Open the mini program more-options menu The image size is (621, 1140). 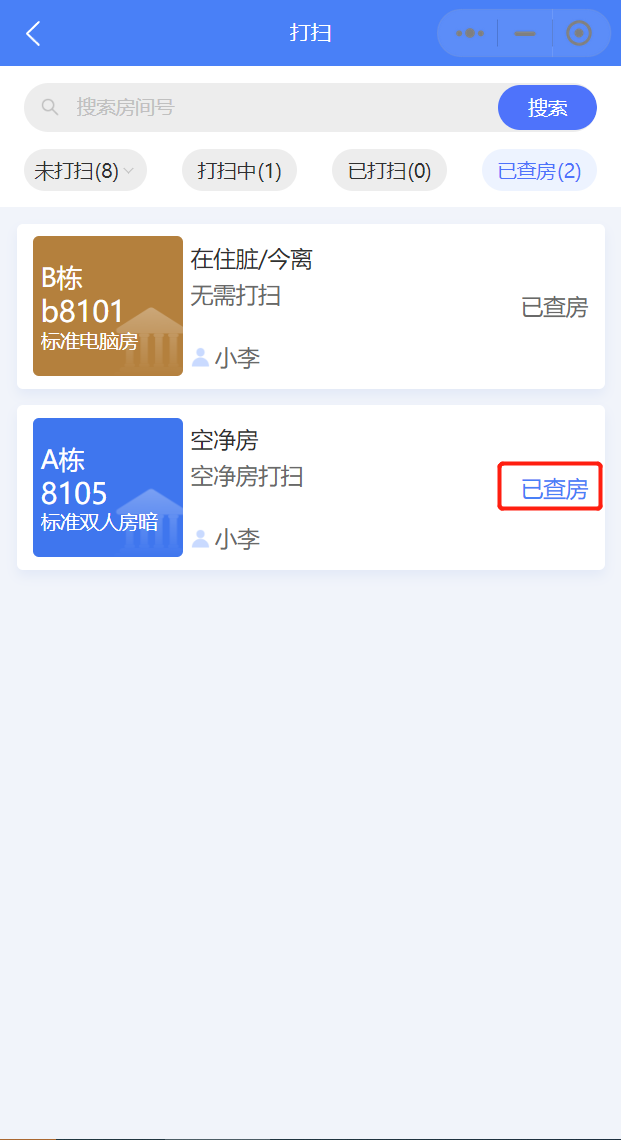[x=469, y=33]
